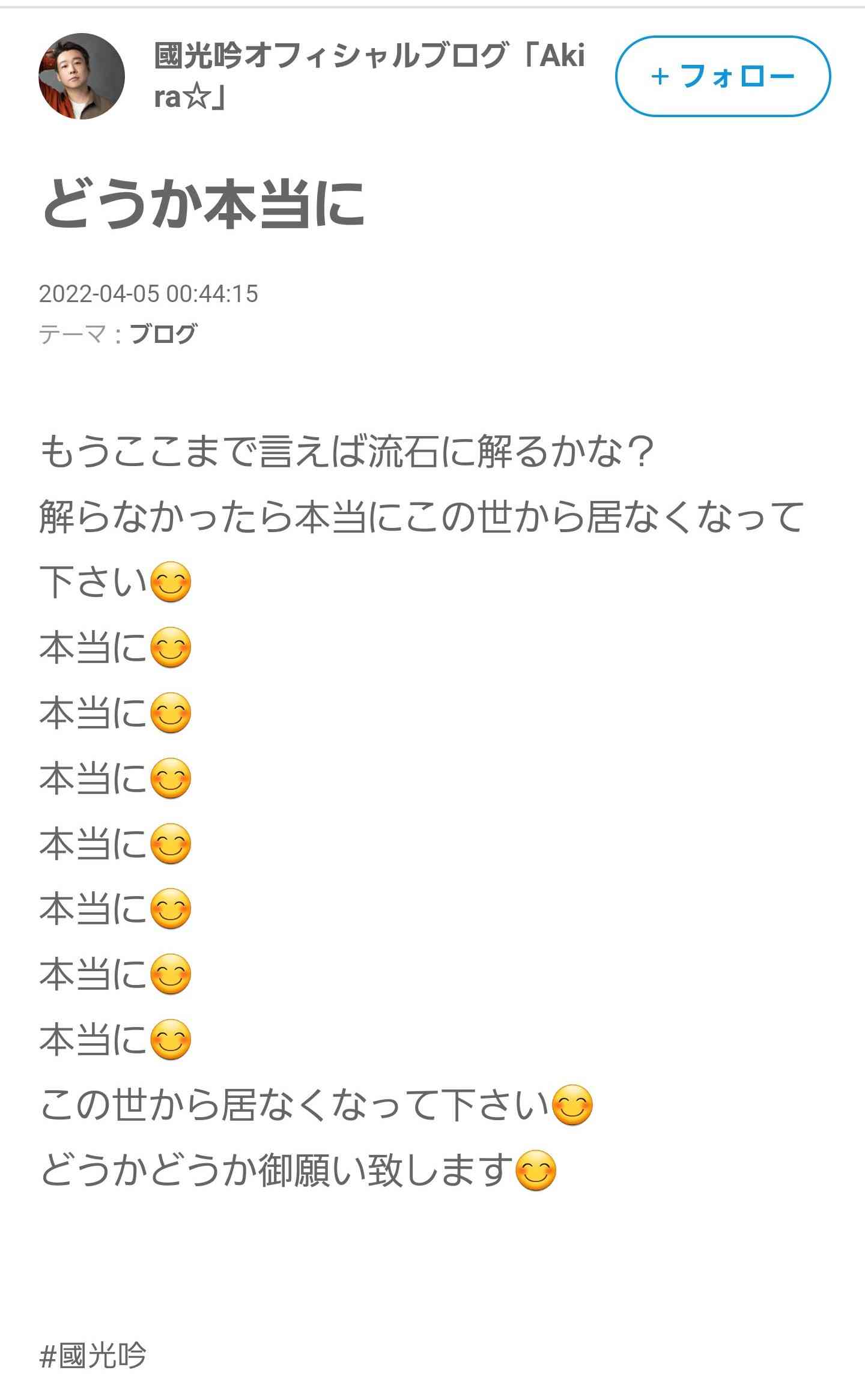Follow this blog with the フォロー button
This screenshot has height=1400, width=865.
(x=722, y=76)
